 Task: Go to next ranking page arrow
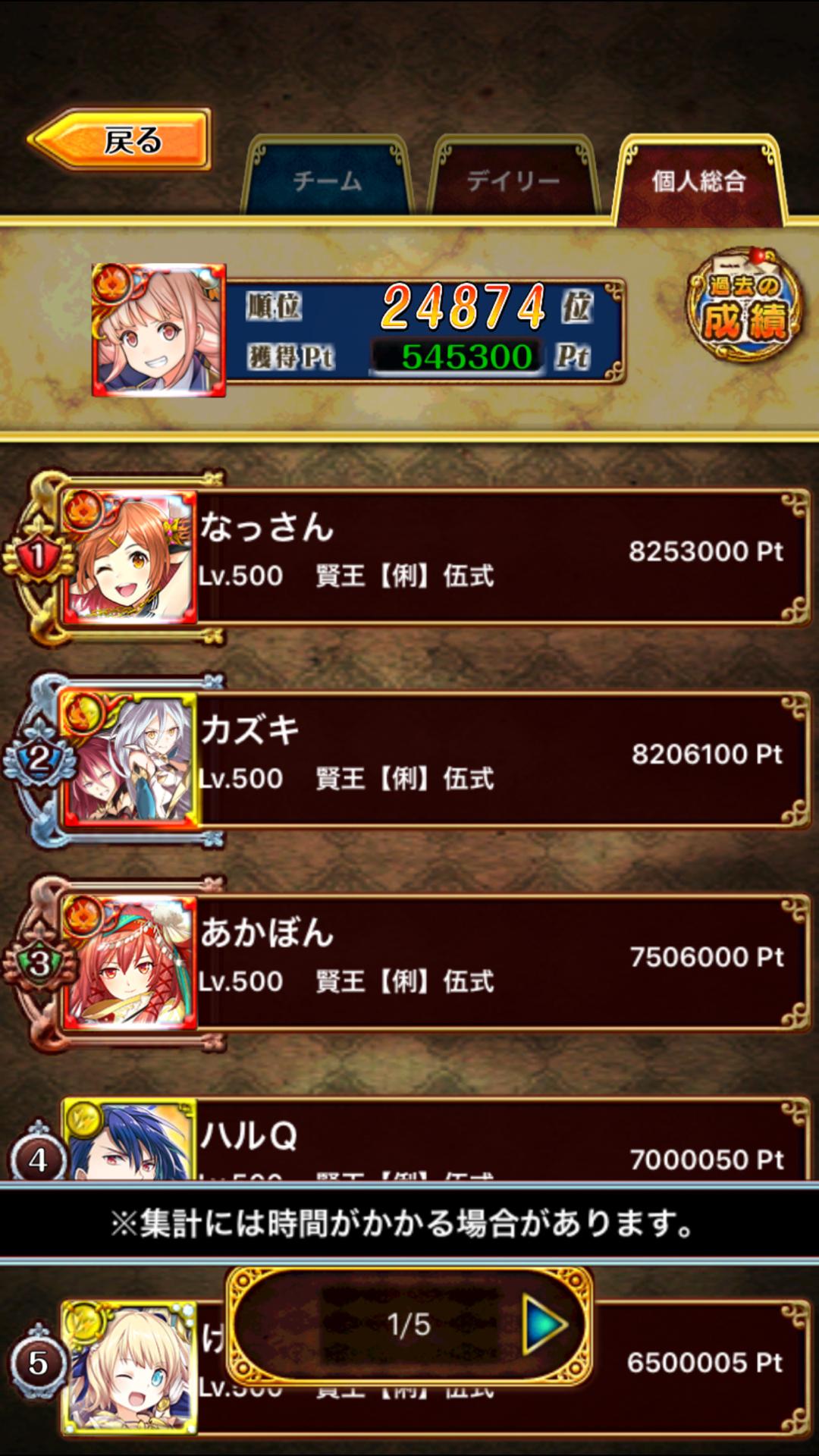click(x=544, y=1324)
